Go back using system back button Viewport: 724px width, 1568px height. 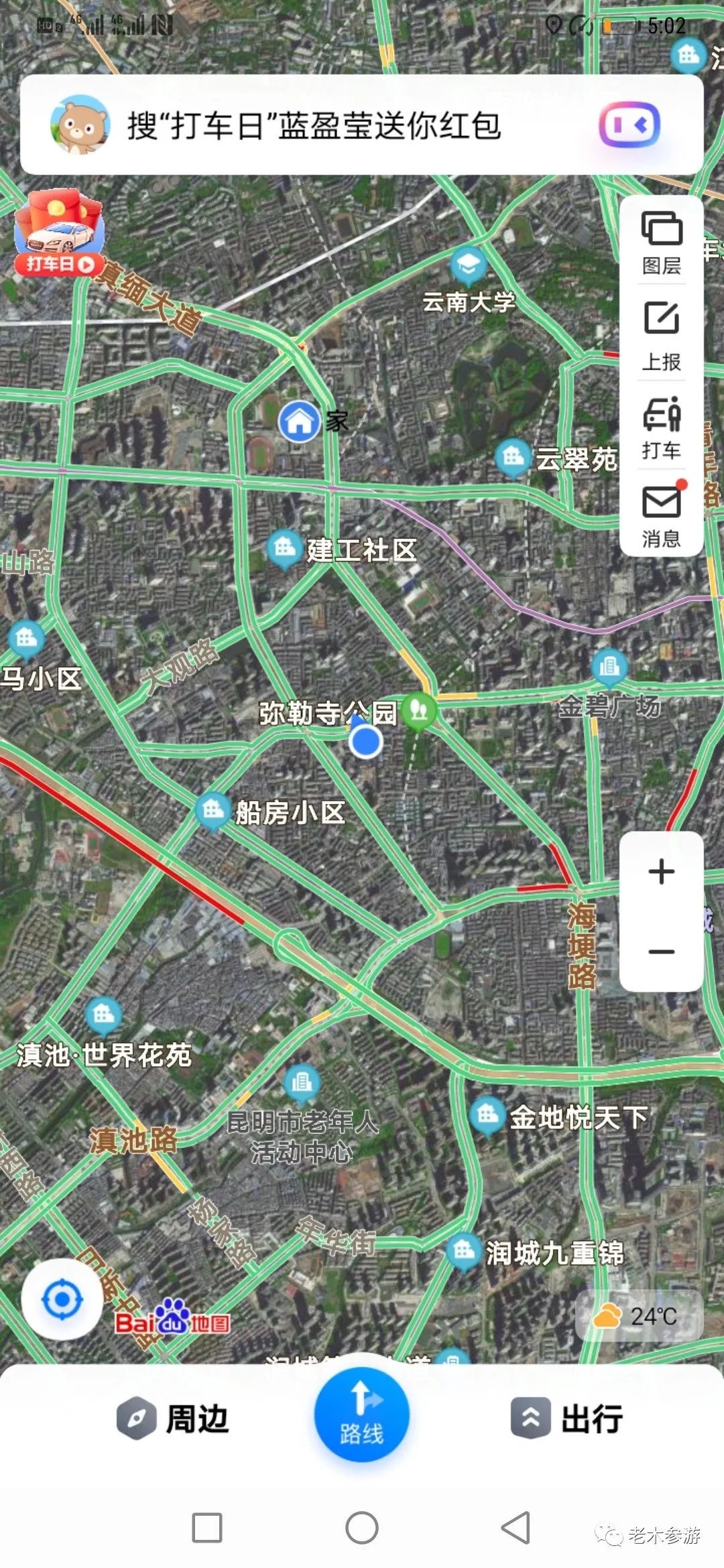tap(516, 1528)
